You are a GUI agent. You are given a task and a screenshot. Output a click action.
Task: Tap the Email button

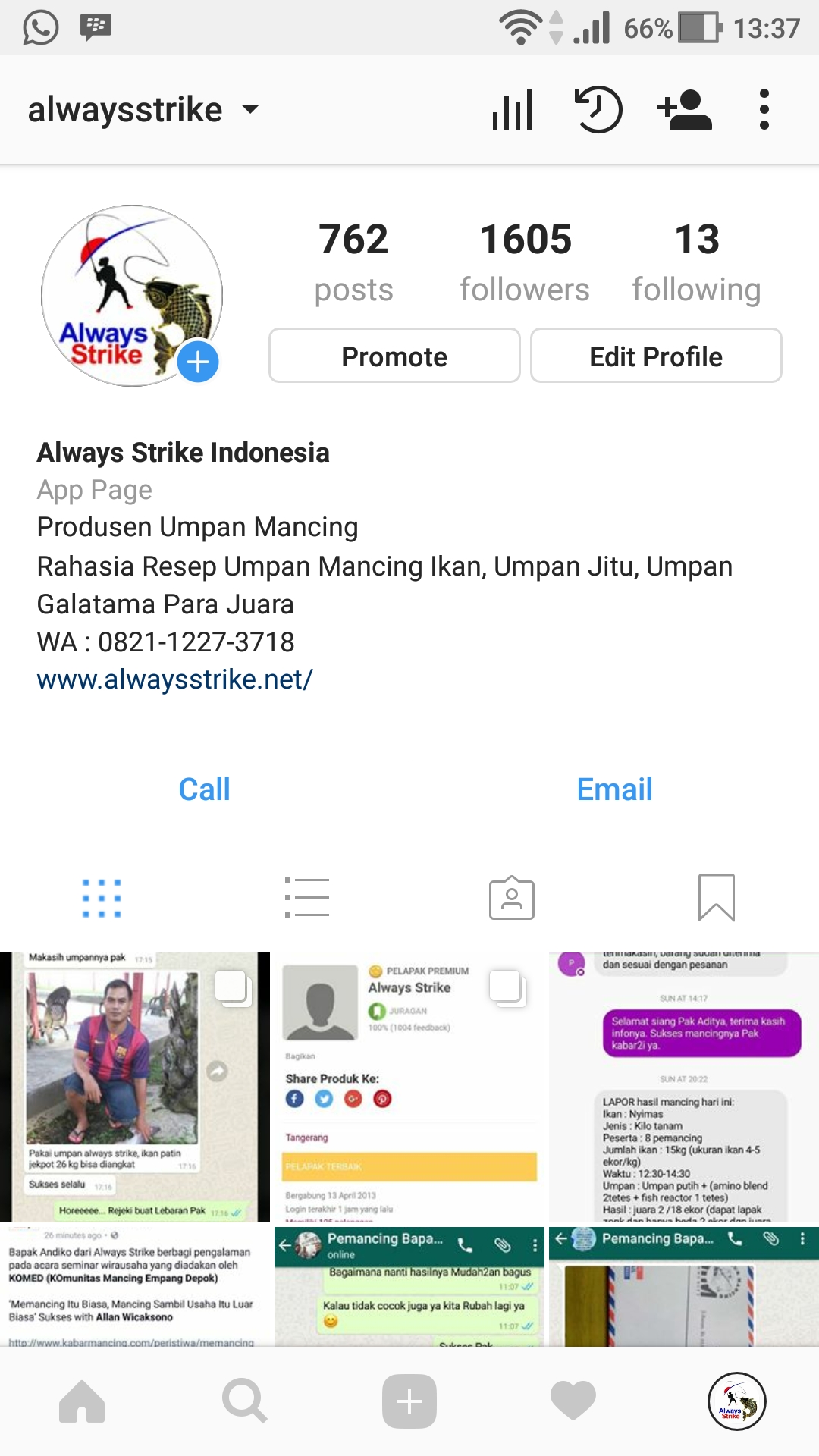614,789
